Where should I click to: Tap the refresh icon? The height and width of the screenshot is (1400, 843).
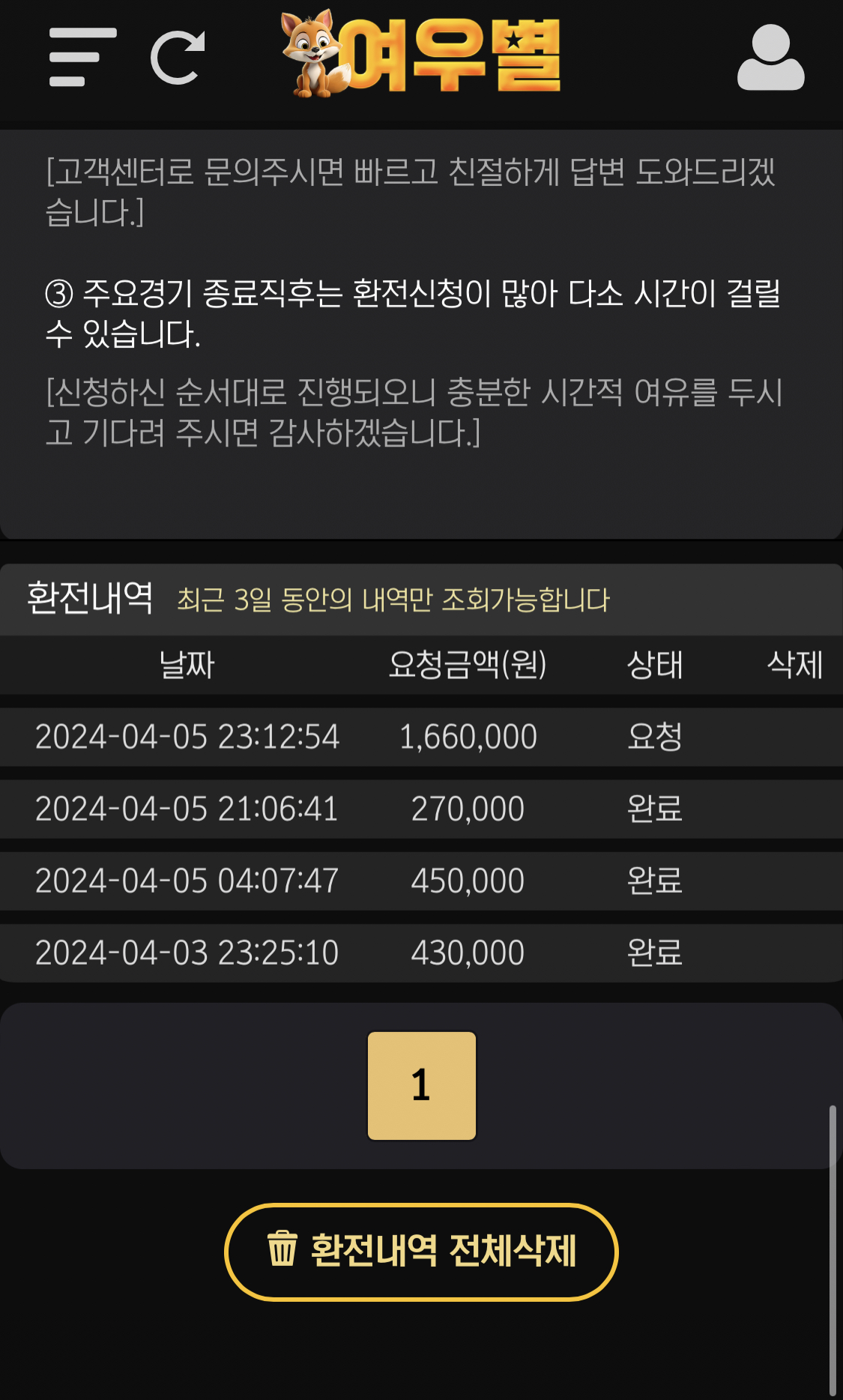[178, 57]
